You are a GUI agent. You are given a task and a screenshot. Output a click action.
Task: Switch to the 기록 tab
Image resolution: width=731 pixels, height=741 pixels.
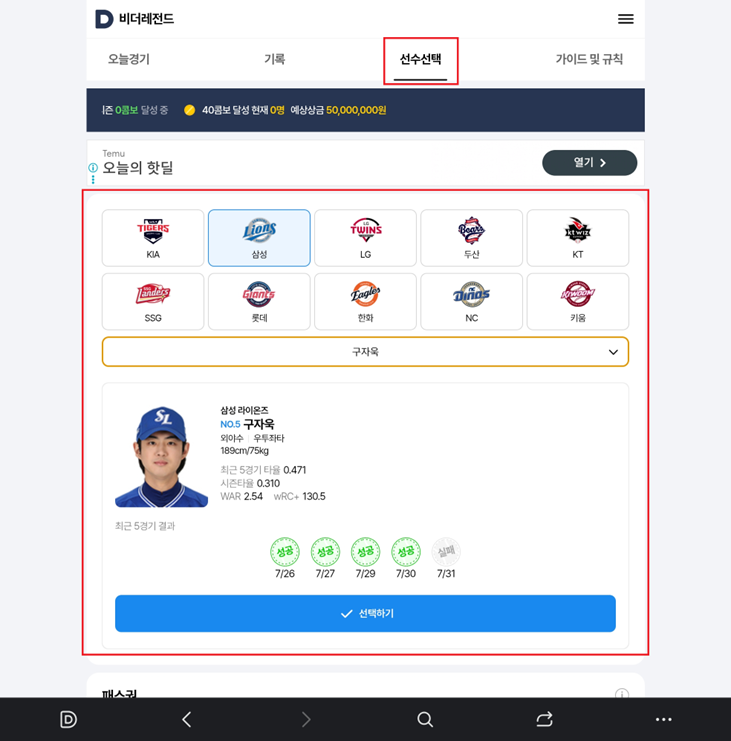click(274, 60)
